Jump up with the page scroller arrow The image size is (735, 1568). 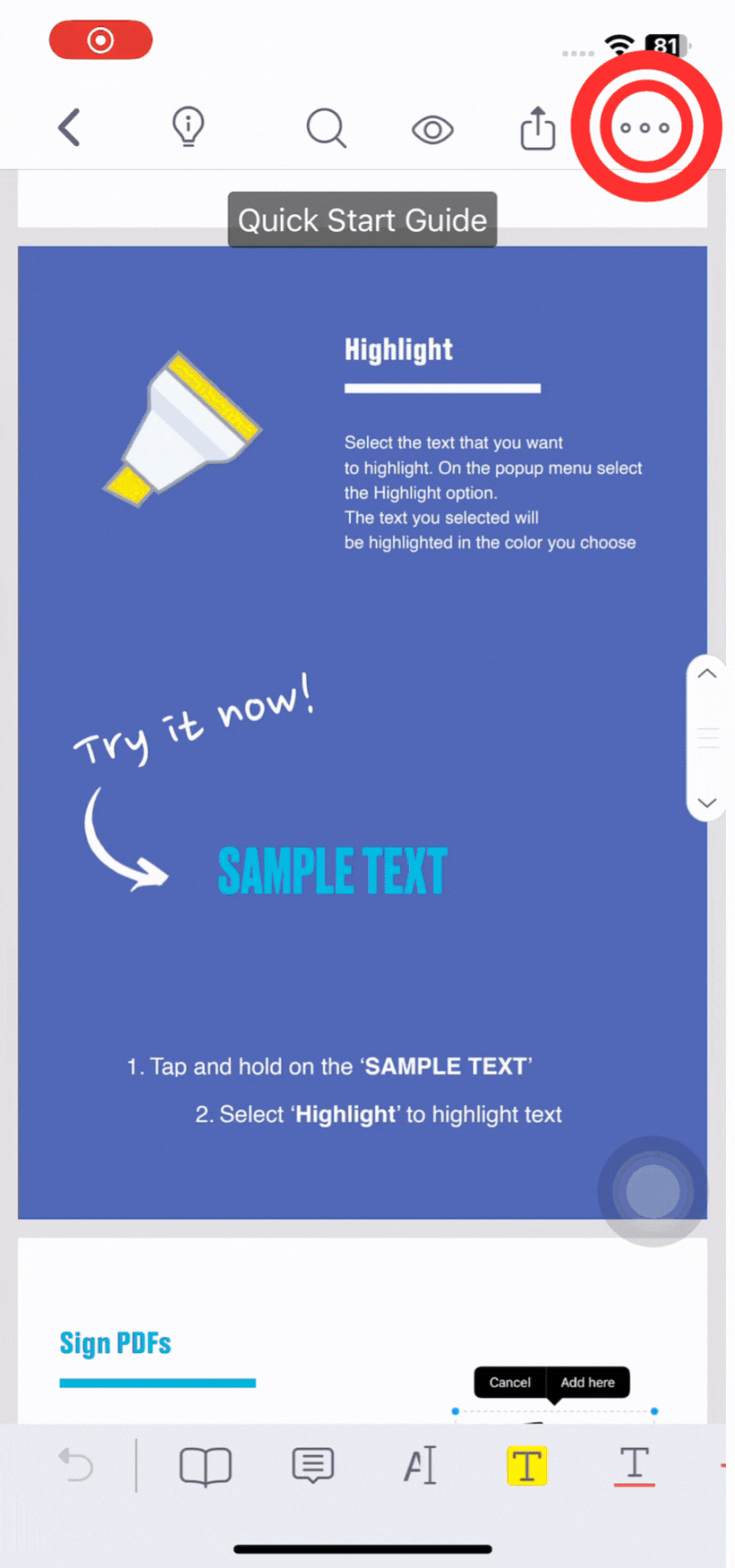(707, 675)
